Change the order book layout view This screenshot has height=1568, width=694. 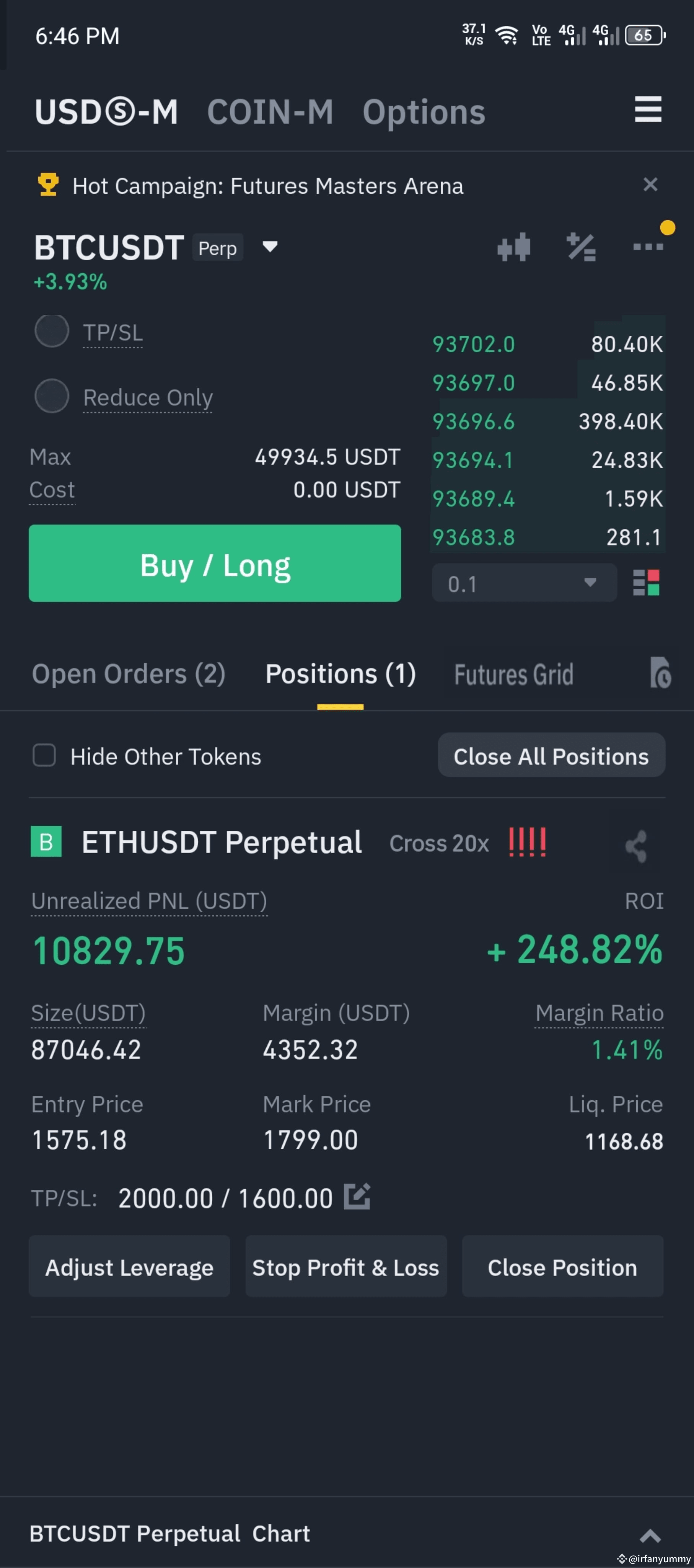click(646, 583)
